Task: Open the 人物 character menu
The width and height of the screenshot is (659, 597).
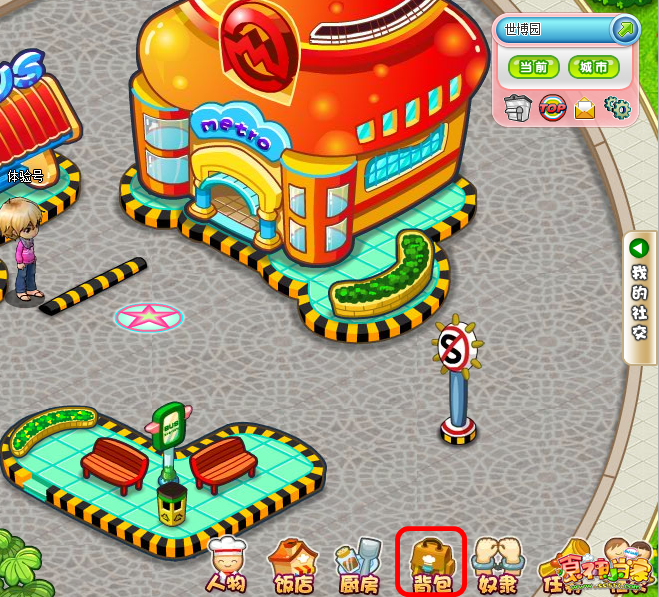Action: pos(227,565)
